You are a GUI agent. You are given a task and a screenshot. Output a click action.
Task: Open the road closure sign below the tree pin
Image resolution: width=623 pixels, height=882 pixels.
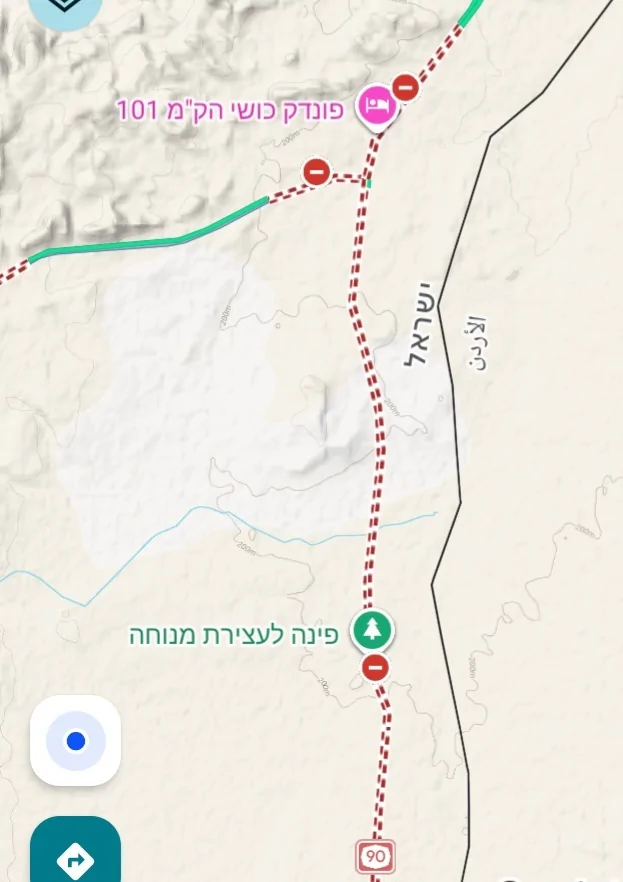375,667
